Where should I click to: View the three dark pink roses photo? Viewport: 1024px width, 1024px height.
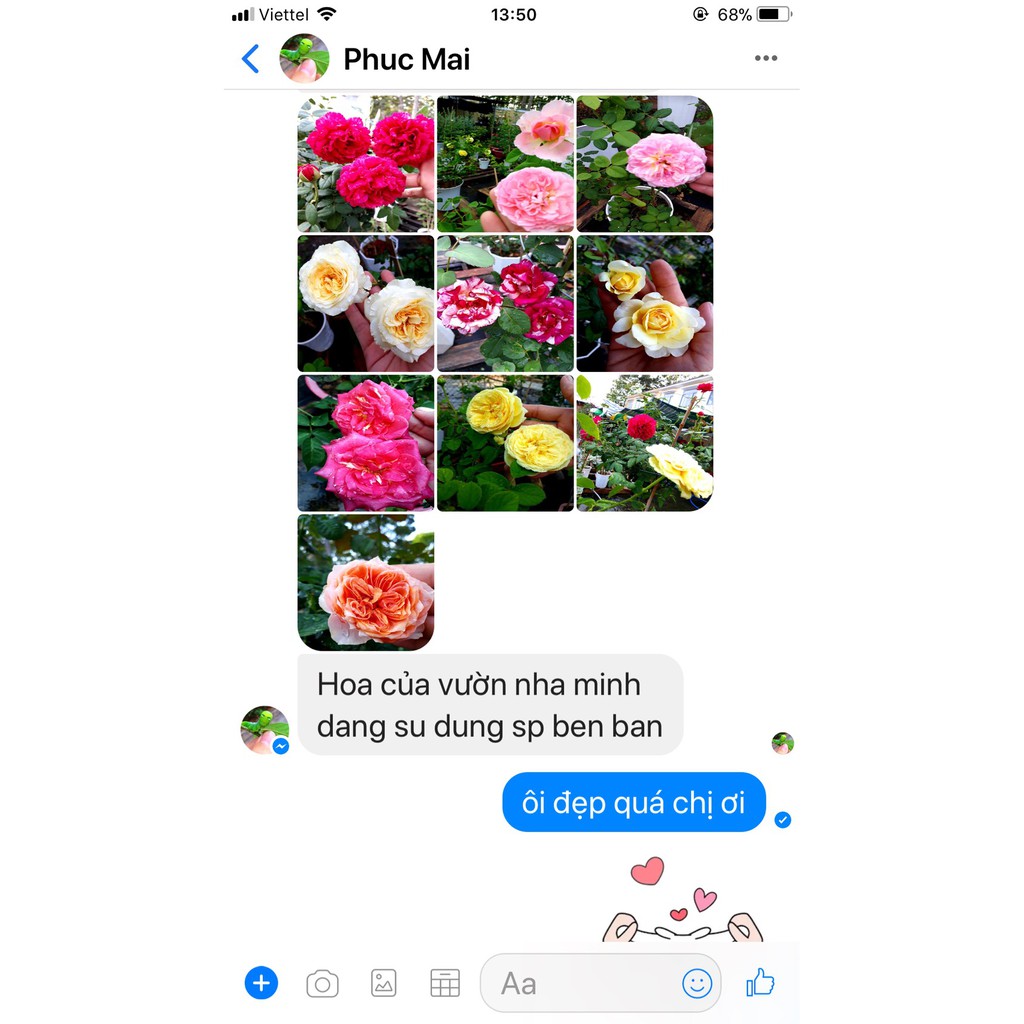click(x=366, y=164)
